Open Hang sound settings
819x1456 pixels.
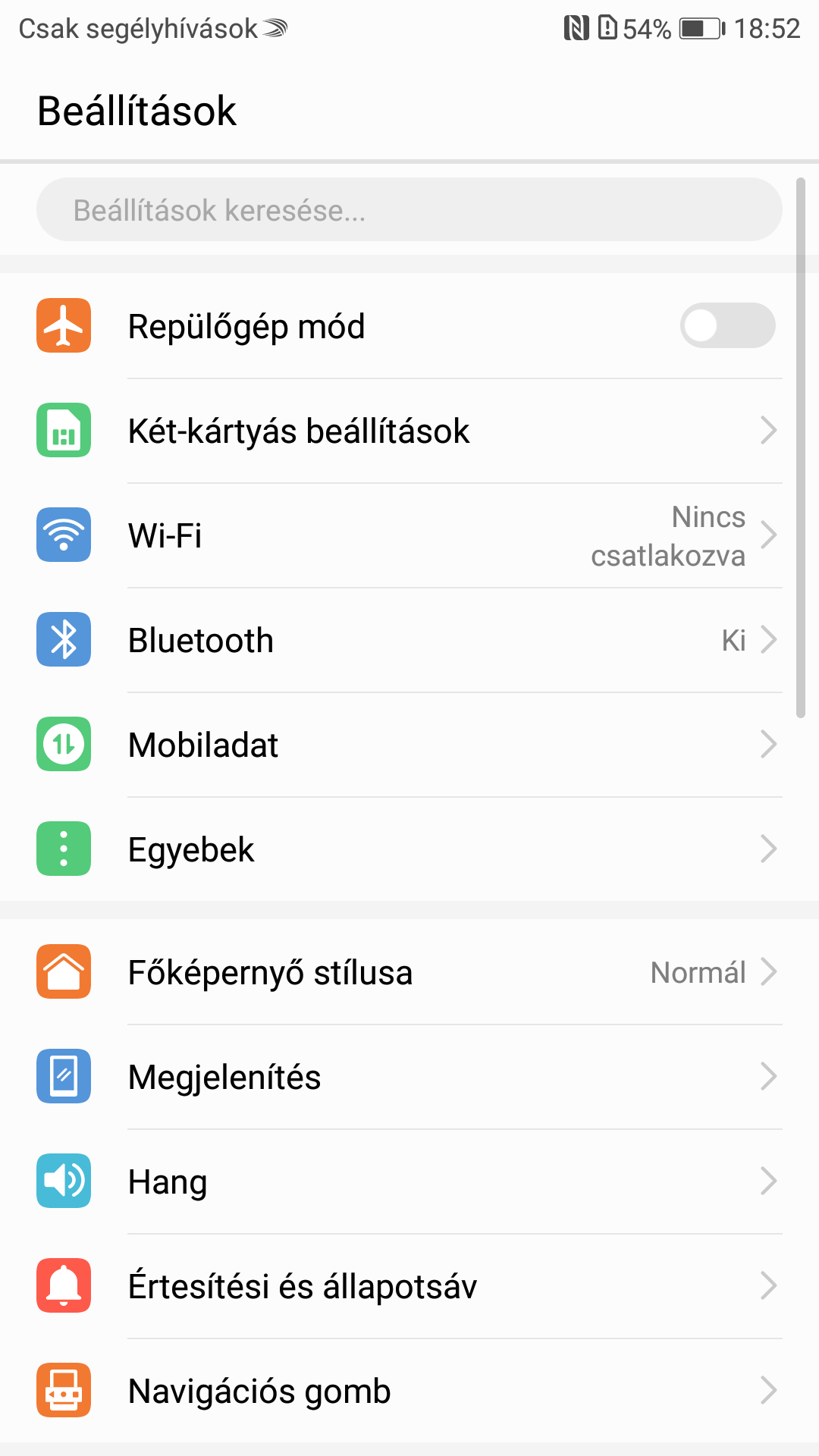pyautogui.click(x=409, y=1181)
